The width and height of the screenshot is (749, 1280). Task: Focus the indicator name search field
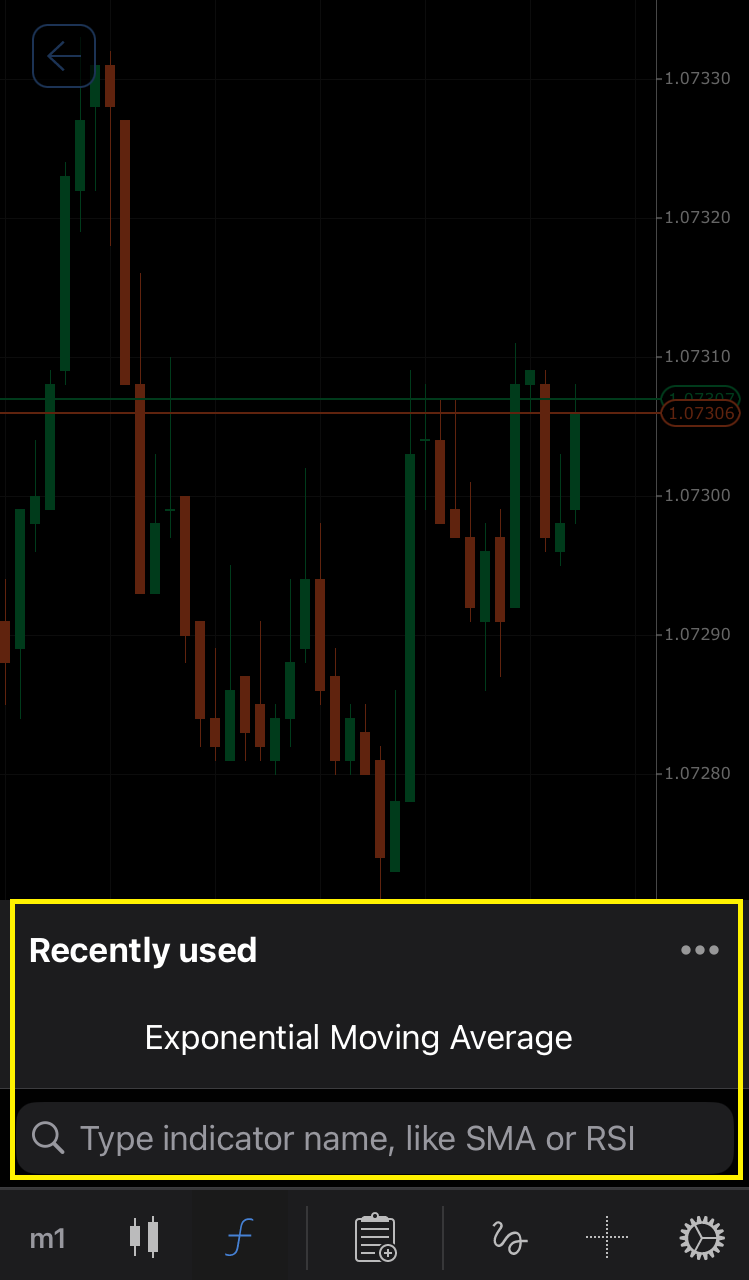pyautogui.click(x=375, y=1138)
